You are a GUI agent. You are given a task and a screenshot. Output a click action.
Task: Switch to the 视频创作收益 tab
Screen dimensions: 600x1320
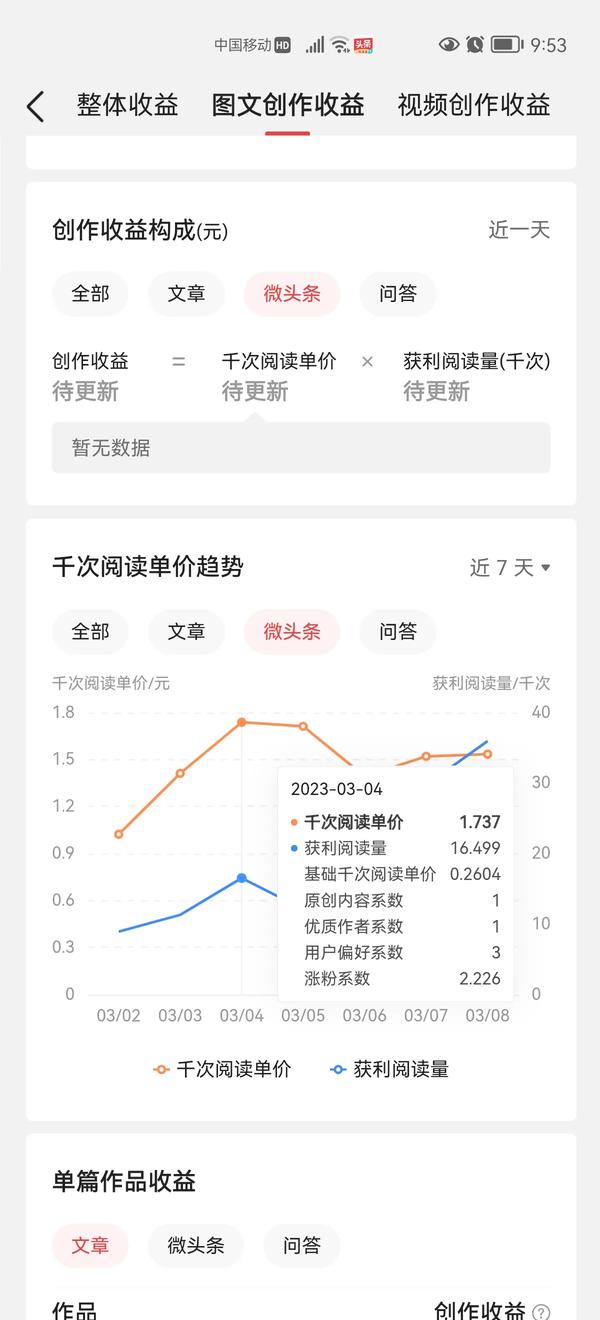(x=474, y=105)
